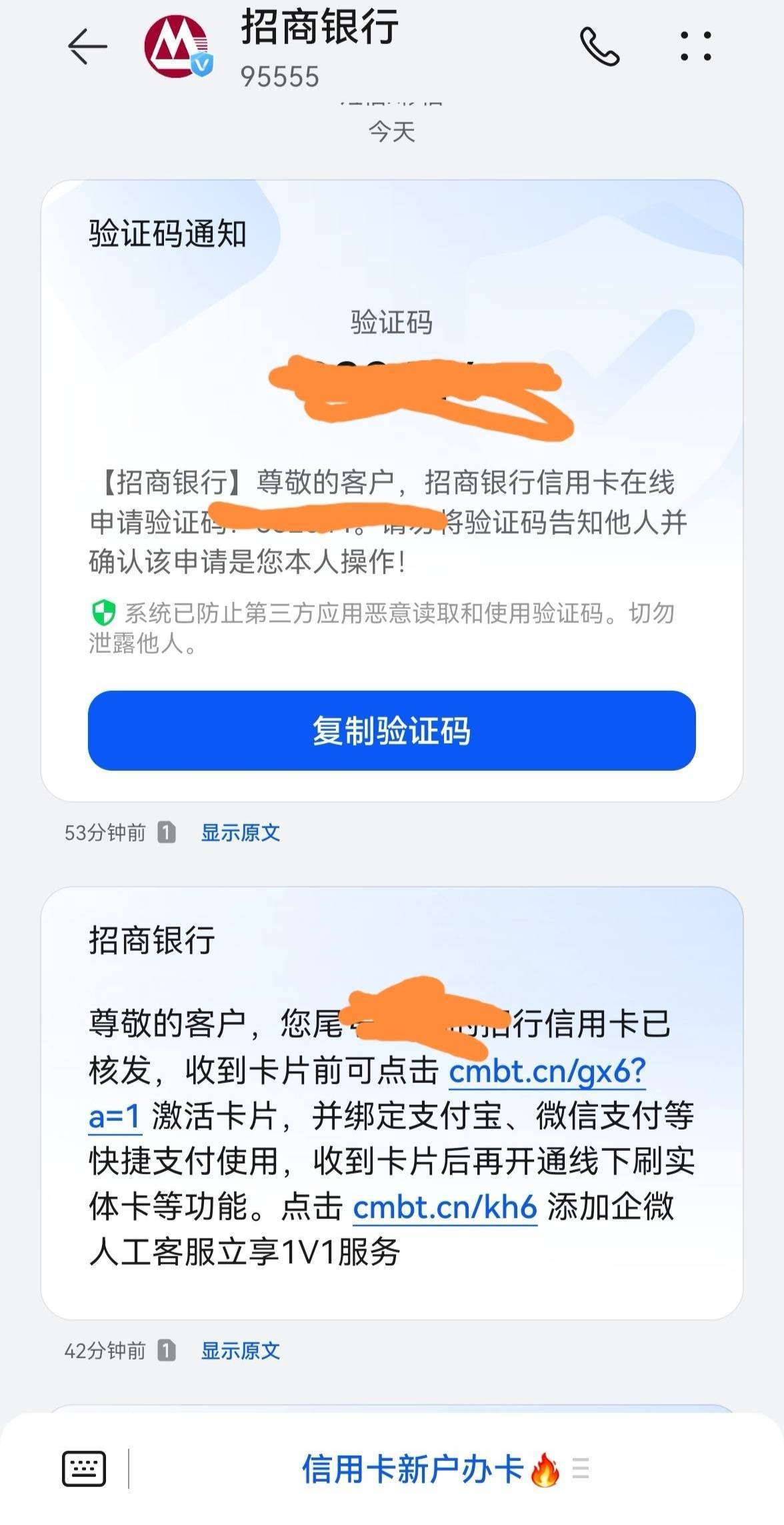Screen dimensions: 784x1525
Task: Show original text of the 42分钟前 message
Action: pyautogui.click(x=241, y=1351)
